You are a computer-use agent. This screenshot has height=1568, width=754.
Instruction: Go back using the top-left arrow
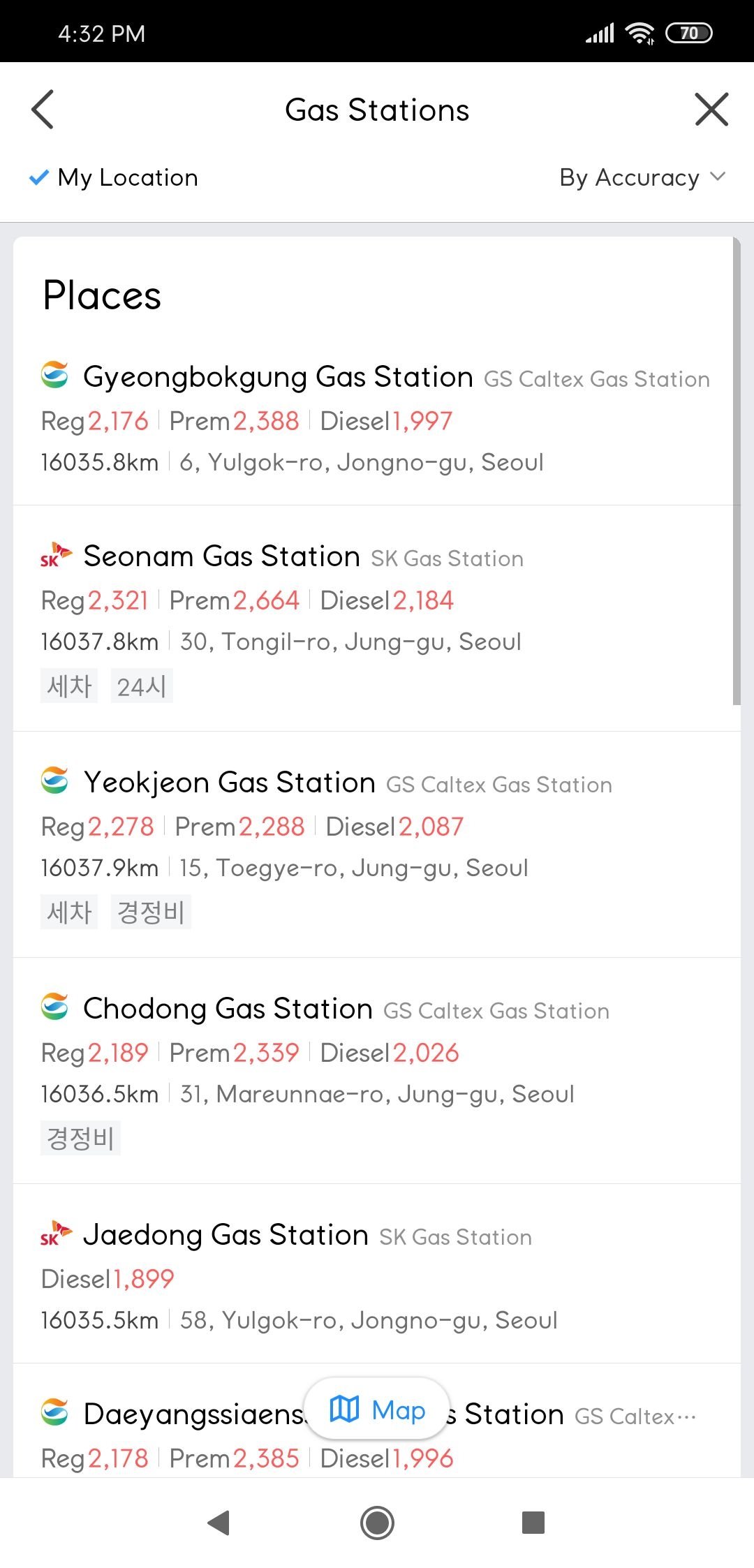tap(43, 110)
